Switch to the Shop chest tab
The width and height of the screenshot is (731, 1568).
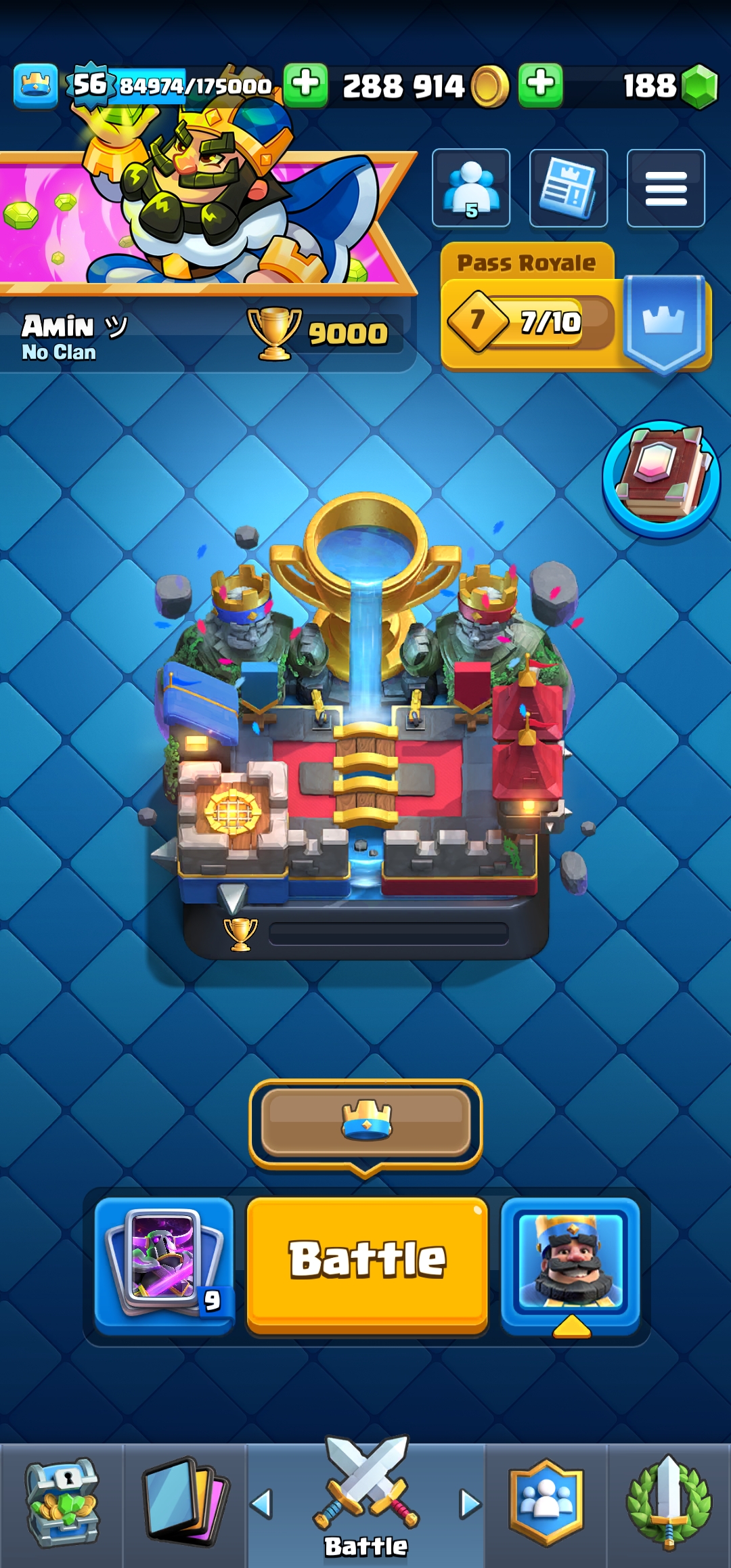[x=62, y=1504]
